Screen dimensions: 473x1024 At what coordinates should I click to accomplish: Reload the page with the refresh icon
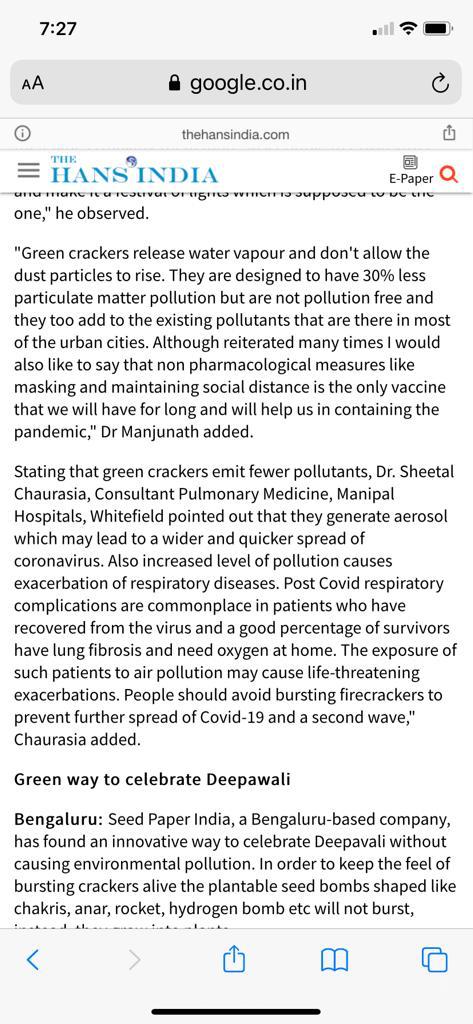(440, 83)
